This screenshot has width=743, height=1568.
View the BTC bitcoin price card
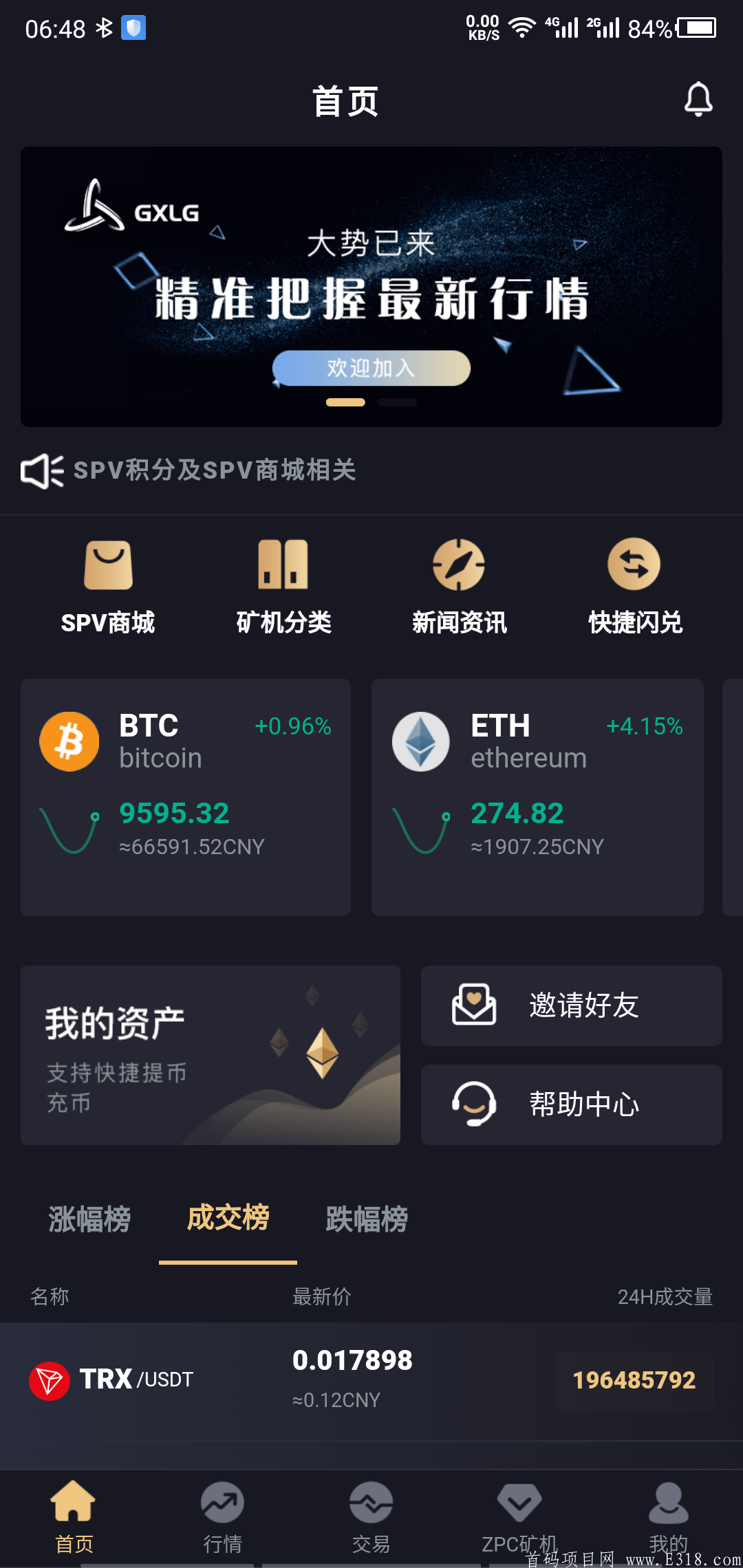coord(186,796)
